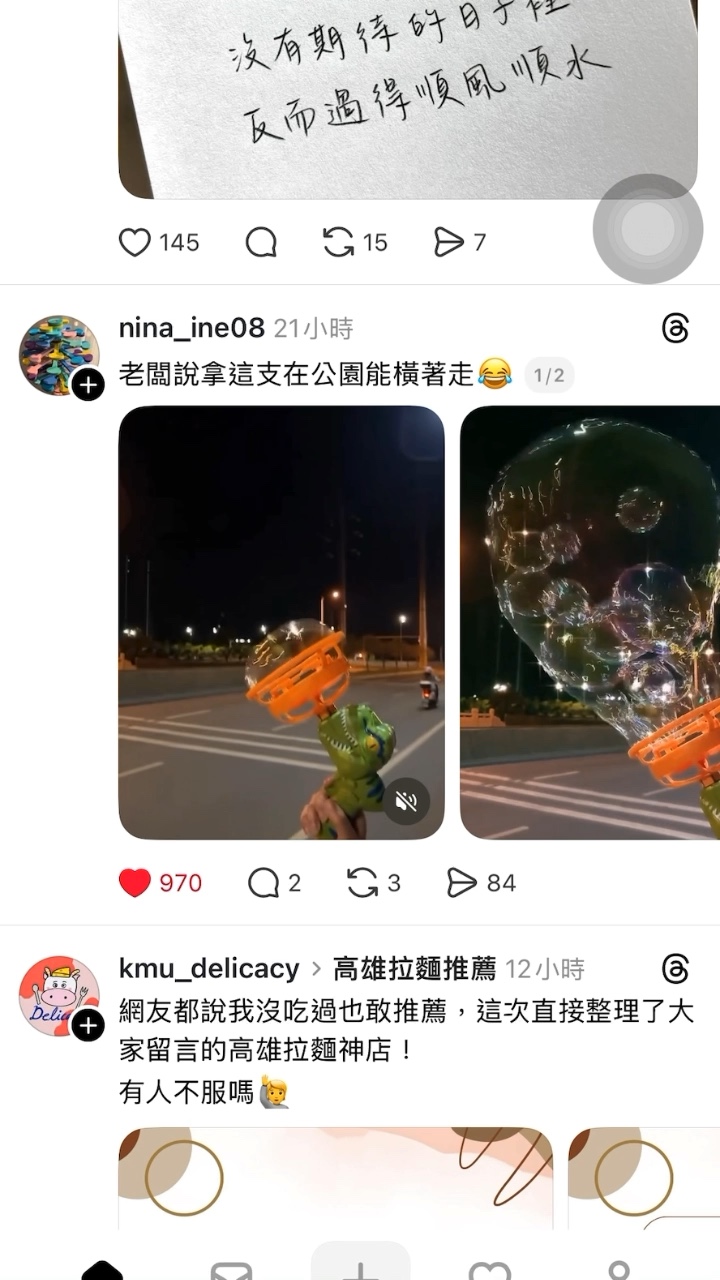This screenshot has height=1280, width=720.
Task: Follow kmu_delicacy via the avatar plus badge
Action: (88, 1025)
